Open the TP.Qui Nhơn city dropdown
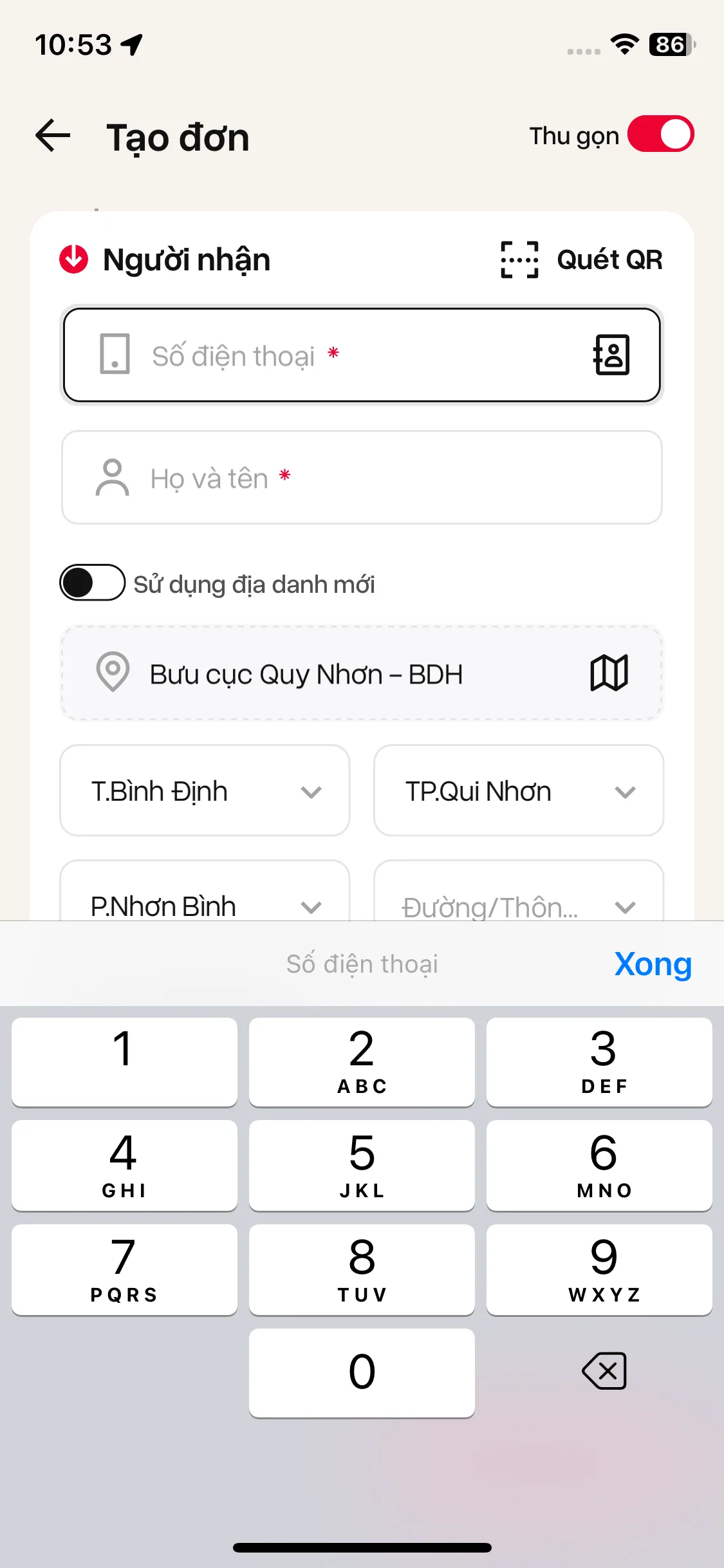 (x=517, y=790)
